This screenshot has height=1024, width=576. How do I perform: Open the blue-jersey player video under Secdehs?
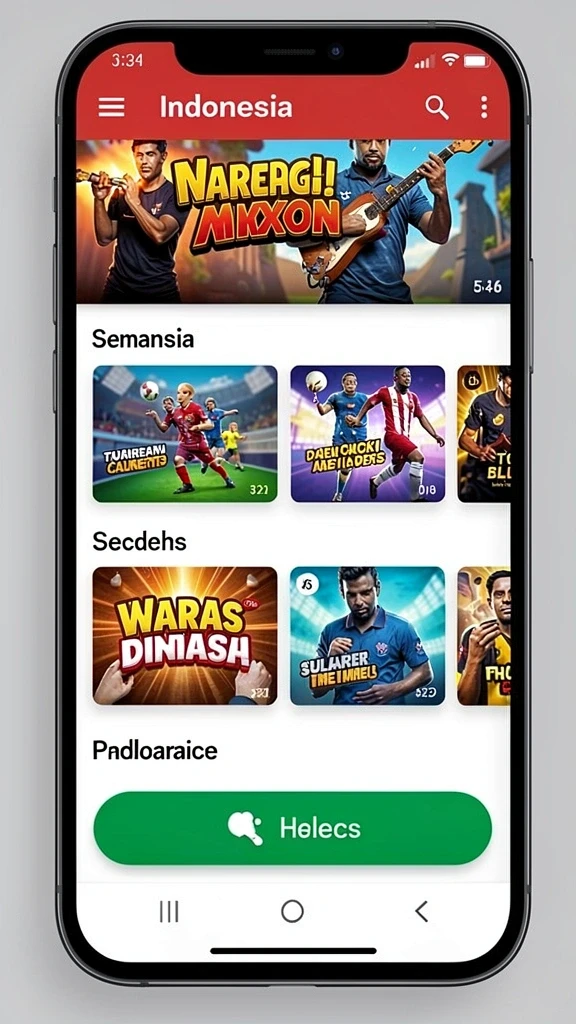[368, 635]
